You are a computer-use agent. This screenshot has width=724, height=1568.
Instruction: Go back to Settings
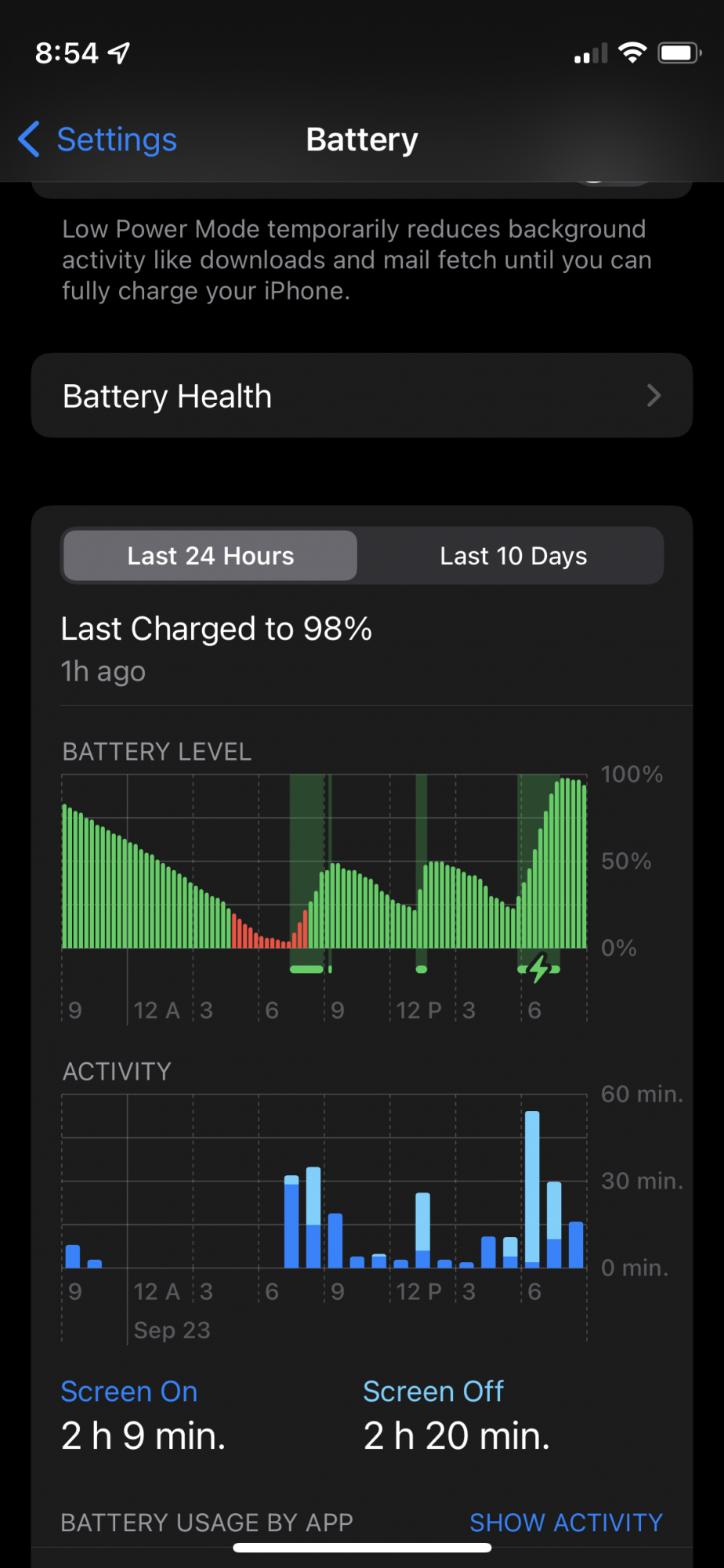point(98,140)
